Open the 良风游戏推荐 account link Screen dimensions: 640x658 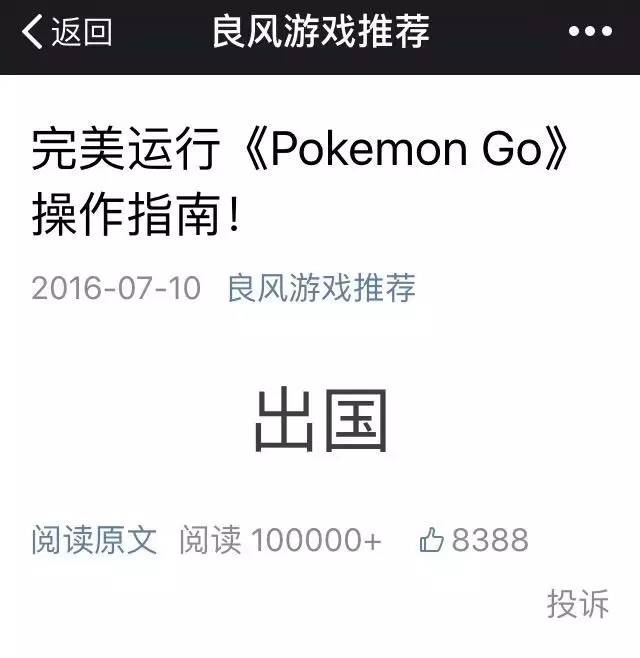click(x=321, y=288)
